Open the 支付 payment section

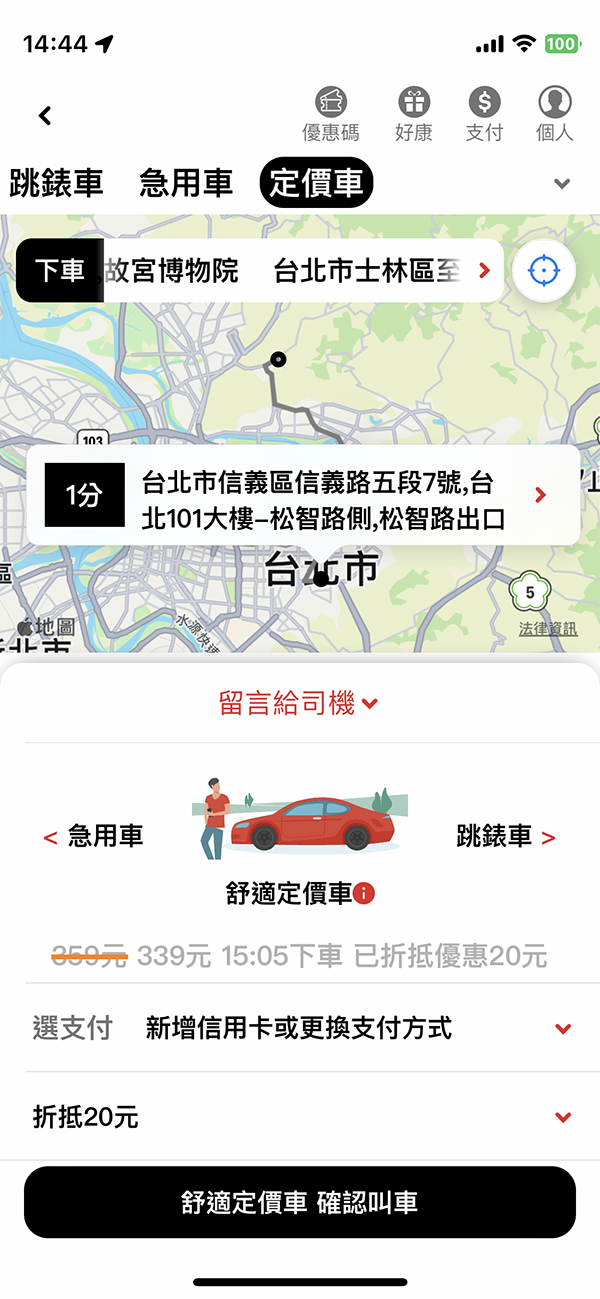click(x=484, y=114)
